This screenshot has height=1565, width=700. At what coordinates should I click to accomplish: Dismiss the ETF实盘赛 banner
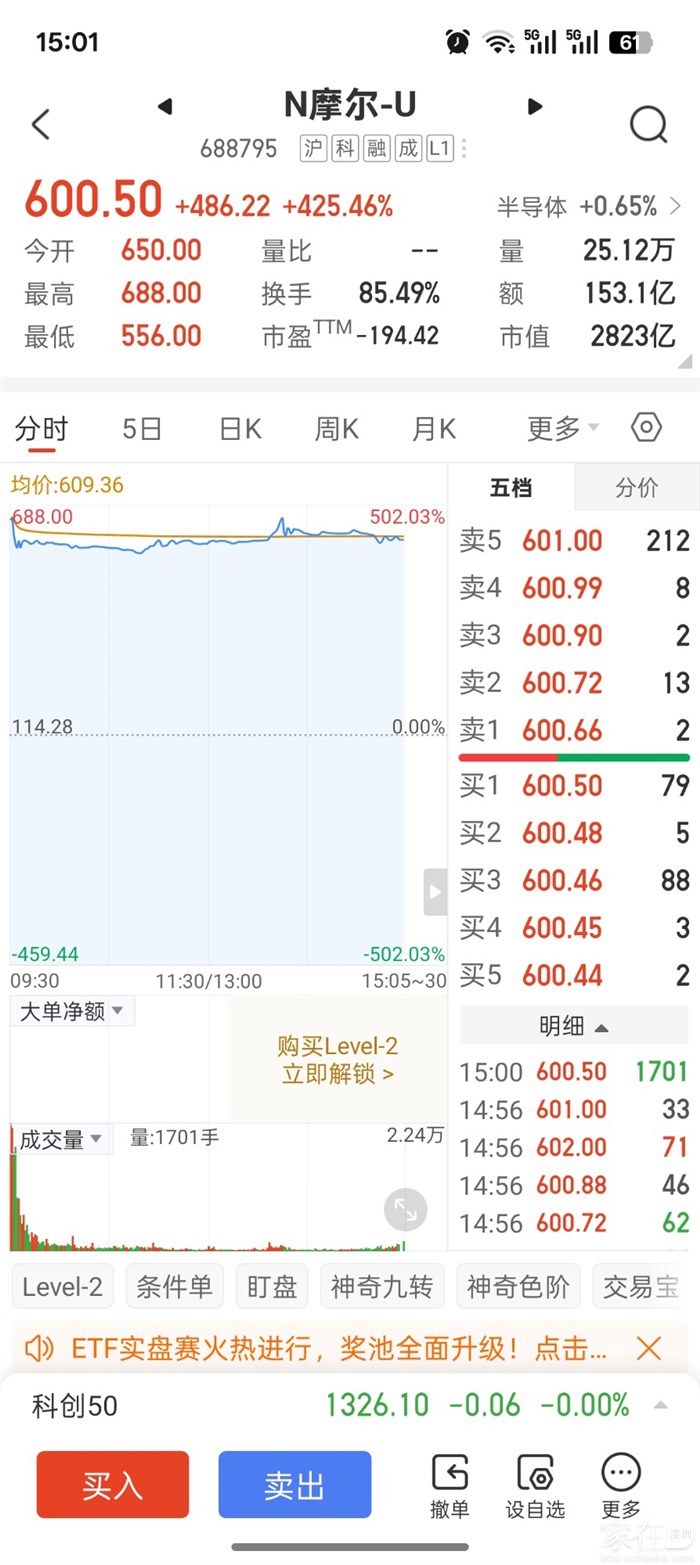pos(649,1348)
